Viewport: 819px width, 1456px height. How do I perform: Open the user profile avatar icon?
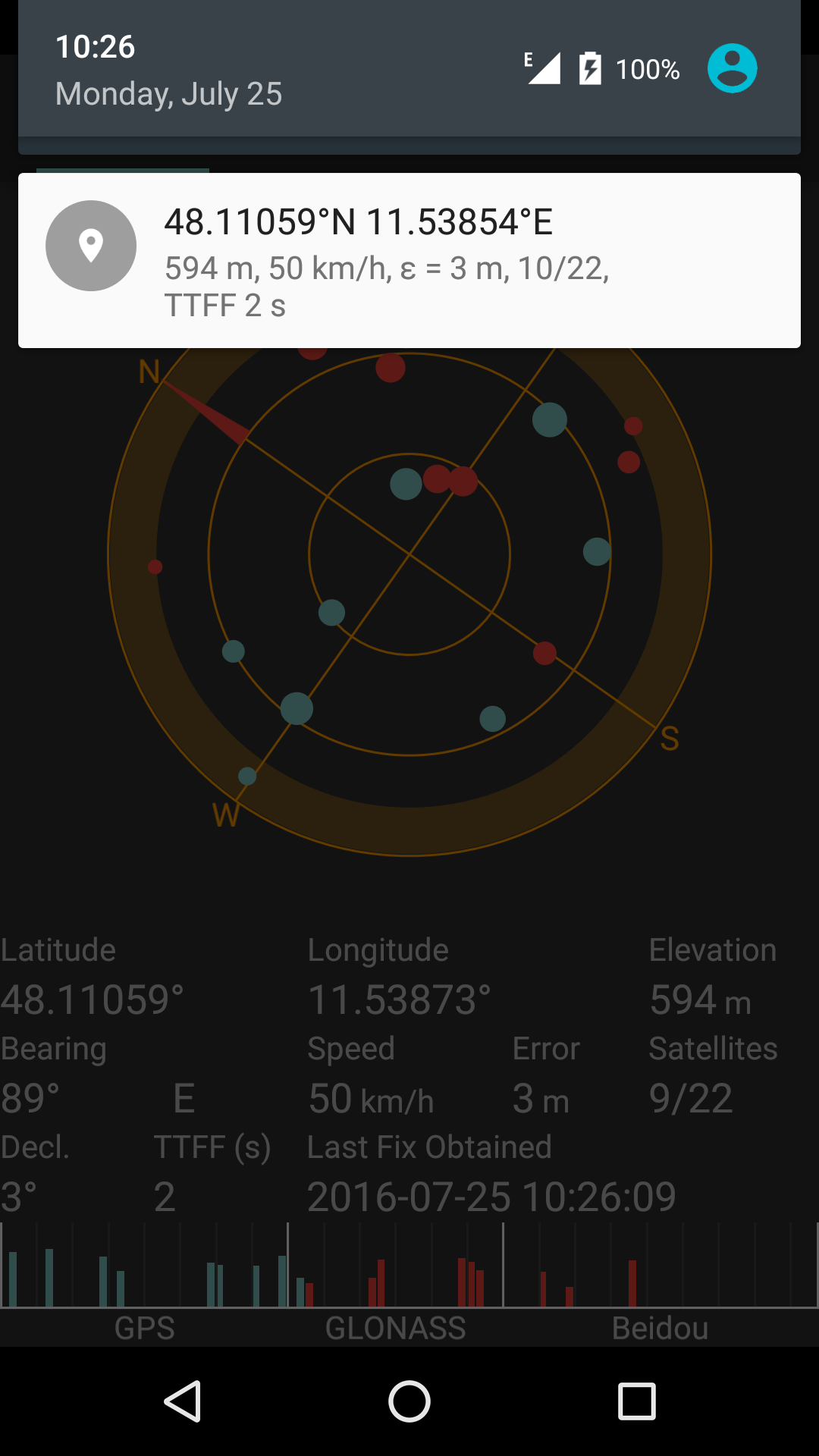pyautogui.click(x=733, y=68)
